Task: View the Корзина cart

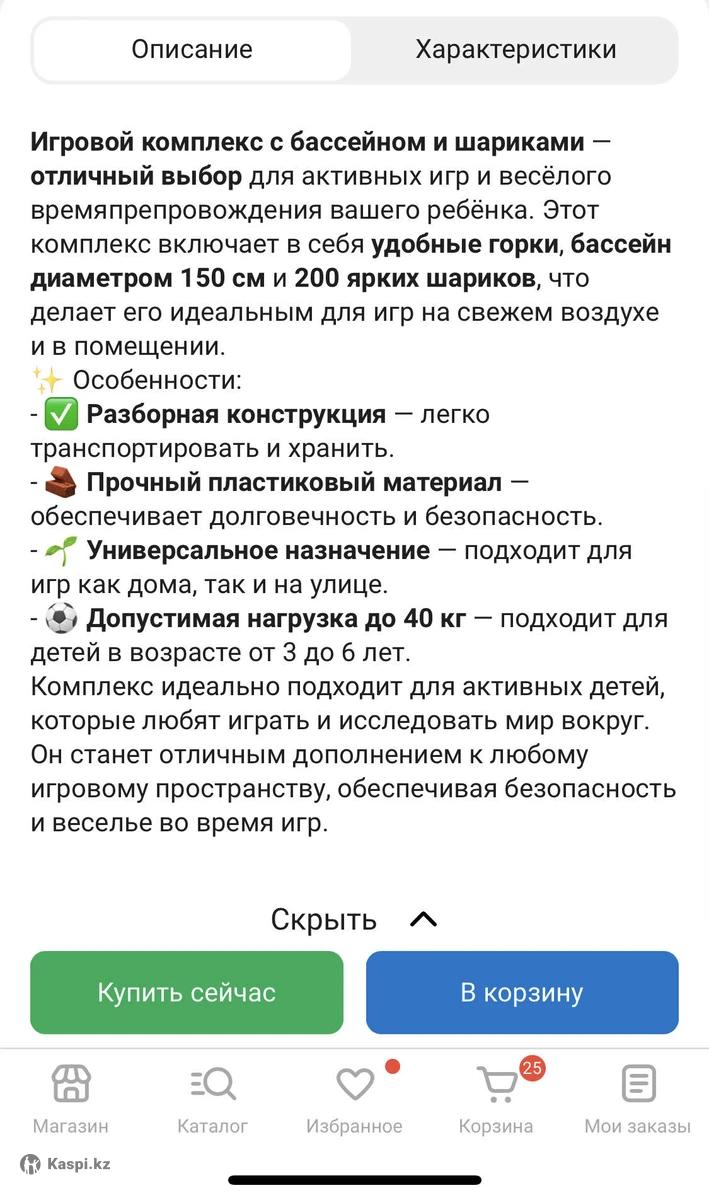Action: click(x=496, y=1098)
